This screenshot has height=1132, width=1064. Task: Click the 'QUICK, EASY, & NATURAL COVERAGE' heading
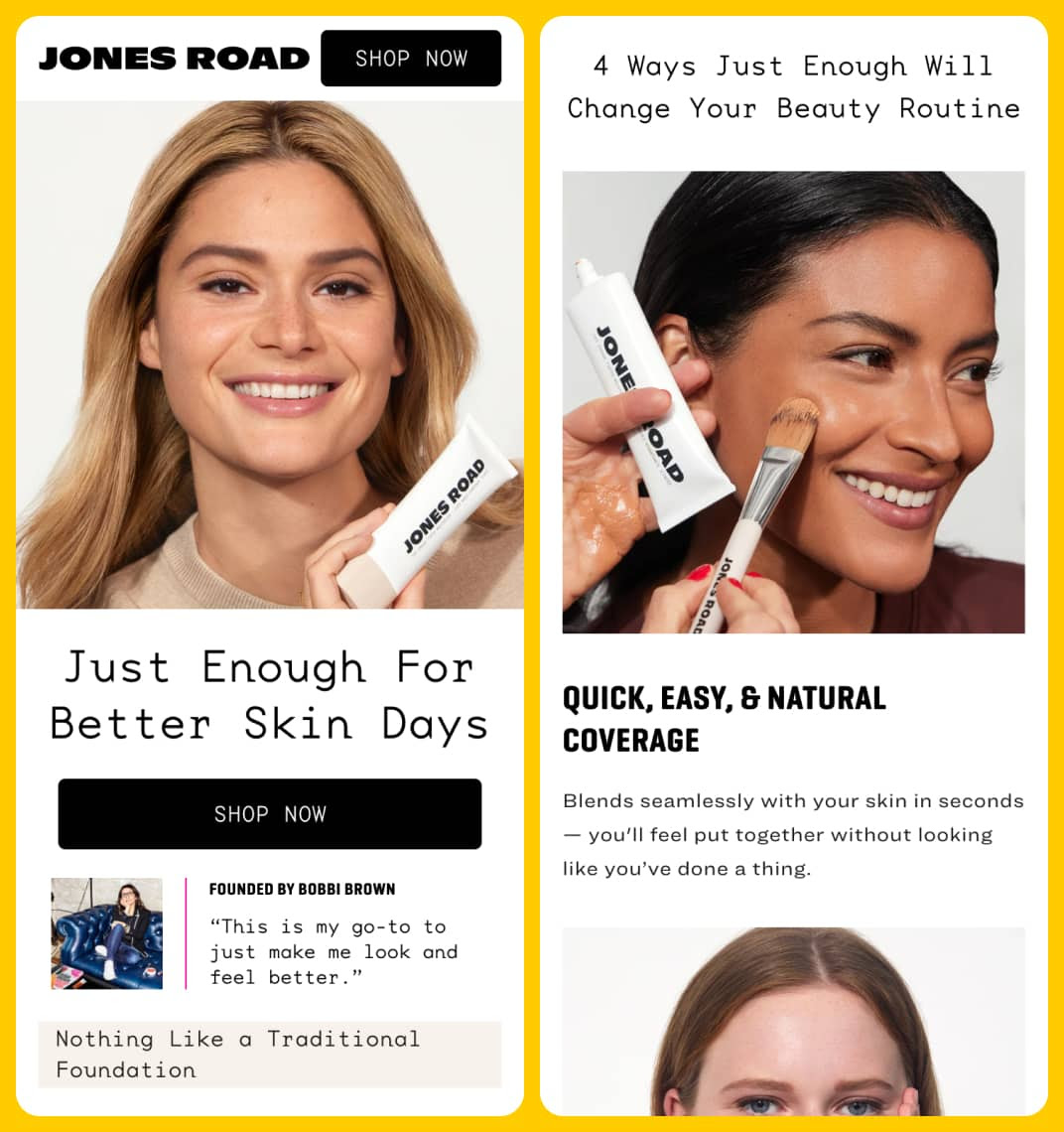click(724, 719)
